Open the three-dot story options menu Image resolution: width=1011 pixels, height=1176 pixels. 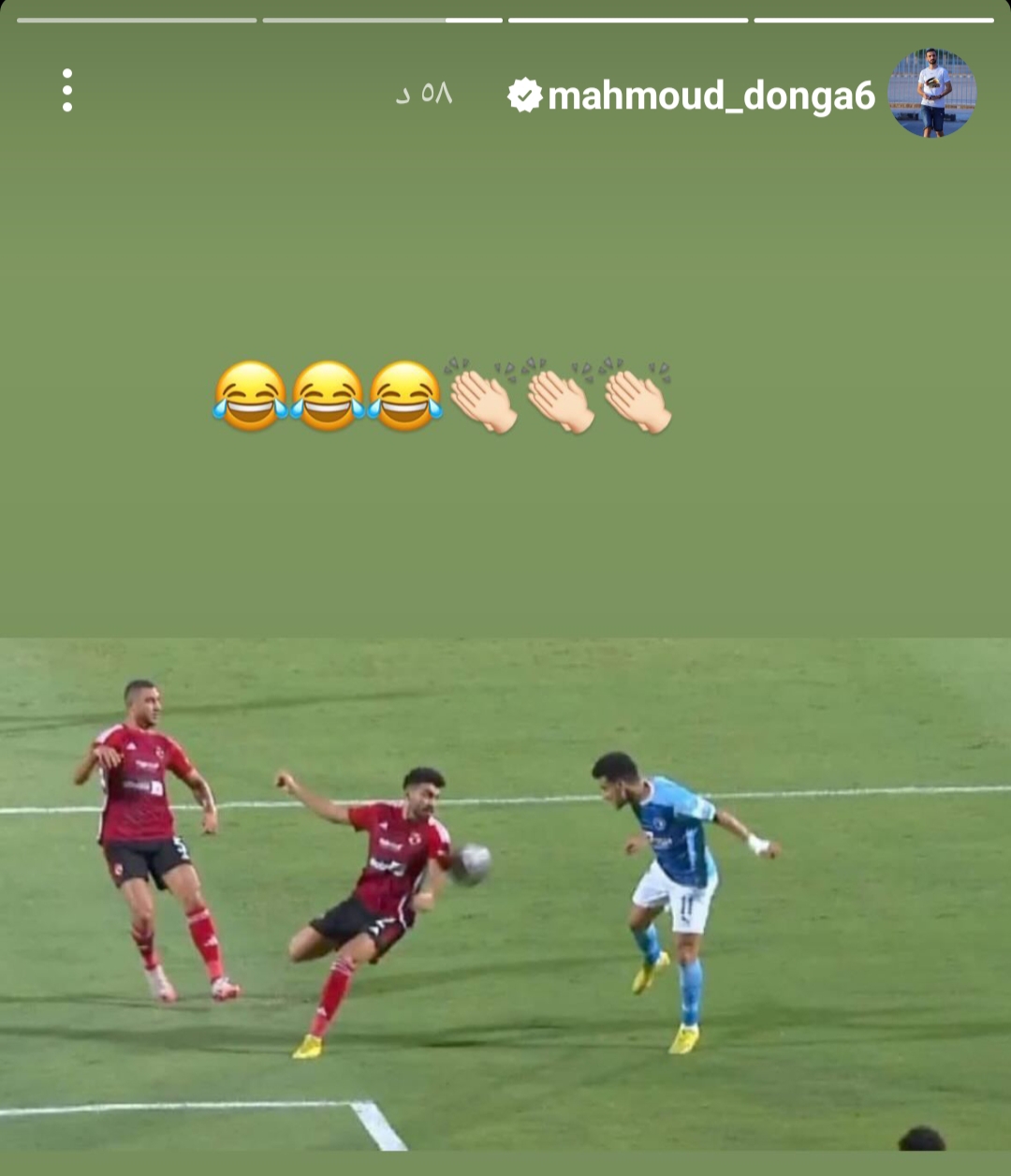tap(67, 91)
